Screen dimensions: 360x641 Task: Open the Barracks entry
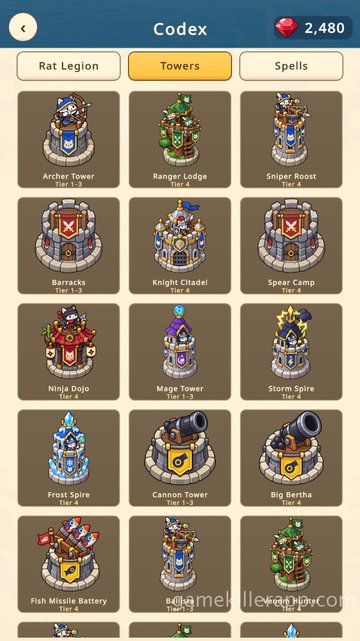click(x=69, y=246)
